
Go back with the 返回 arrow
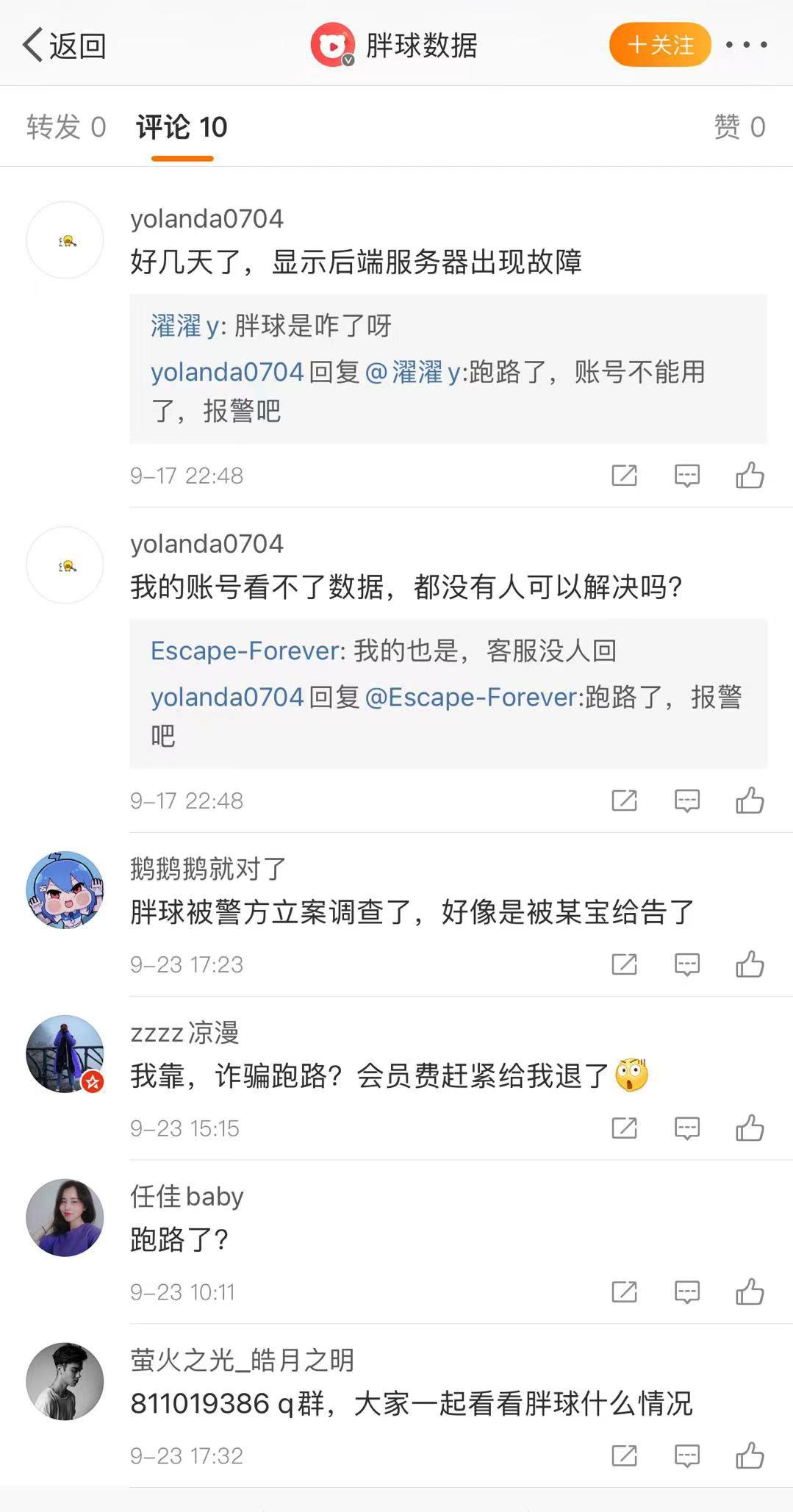pos(63,46)
